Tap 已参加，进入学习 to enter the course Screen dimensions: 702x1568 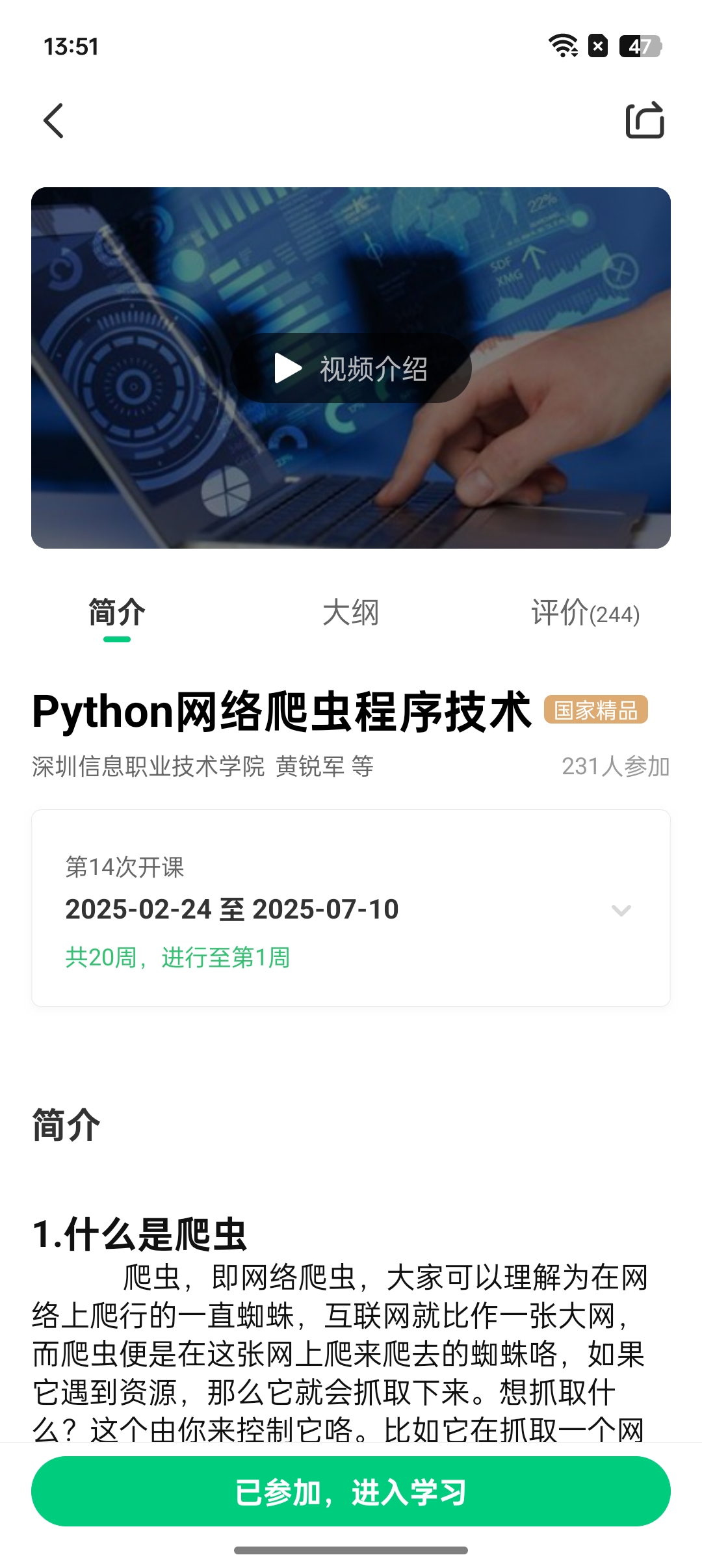351,1491
